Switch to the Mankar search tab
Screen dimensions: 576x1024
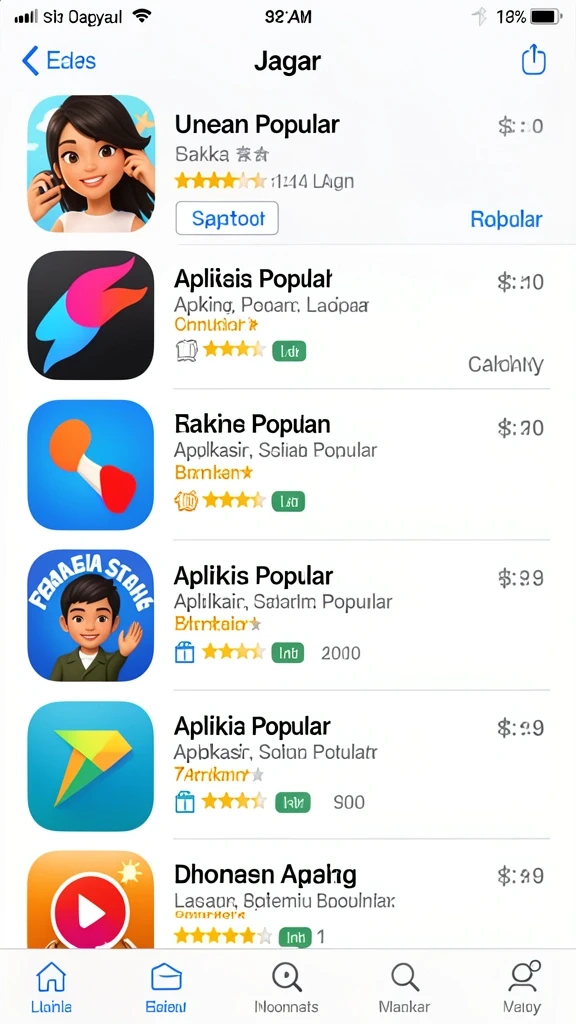coord(405,986)
